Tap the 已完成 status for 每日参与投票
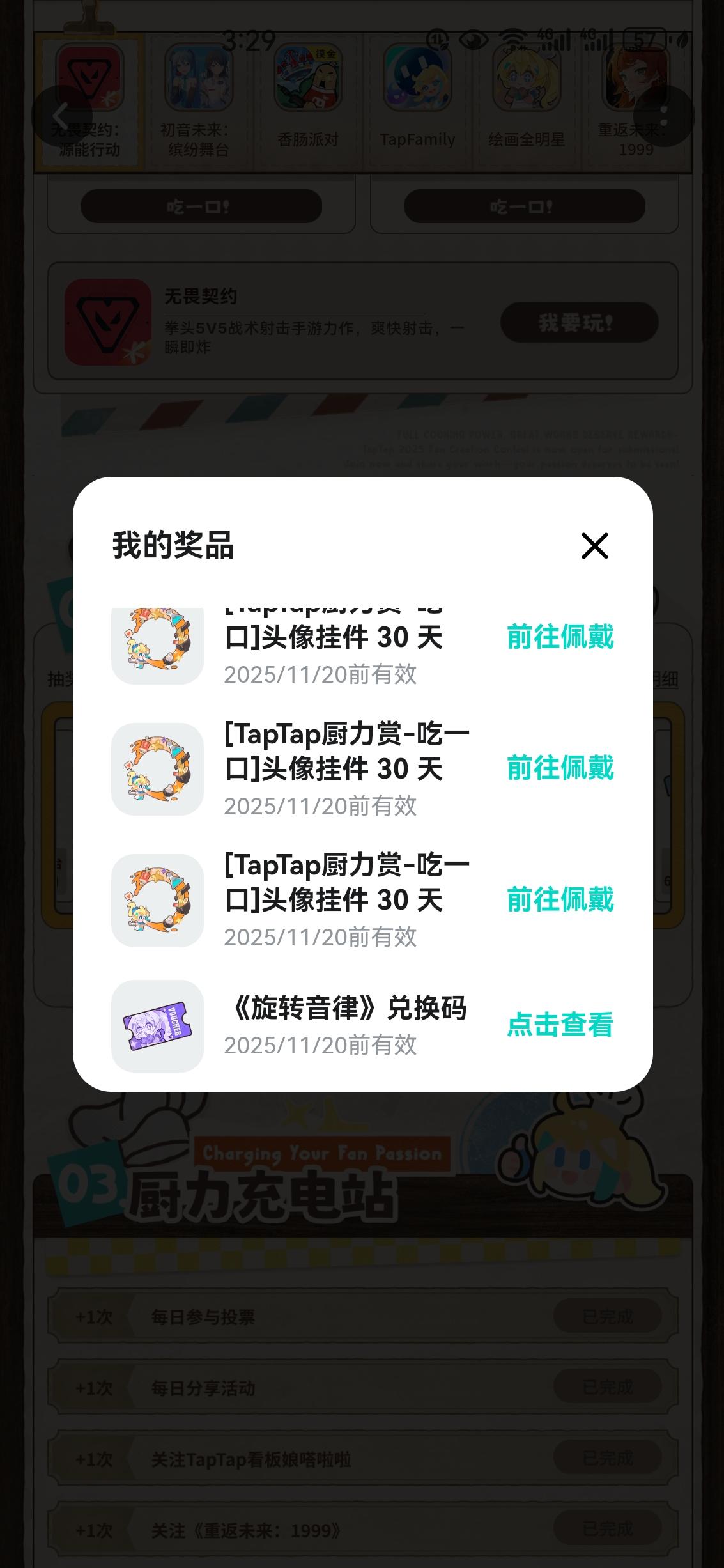The image size is (724, 1568). point(606,1316)
